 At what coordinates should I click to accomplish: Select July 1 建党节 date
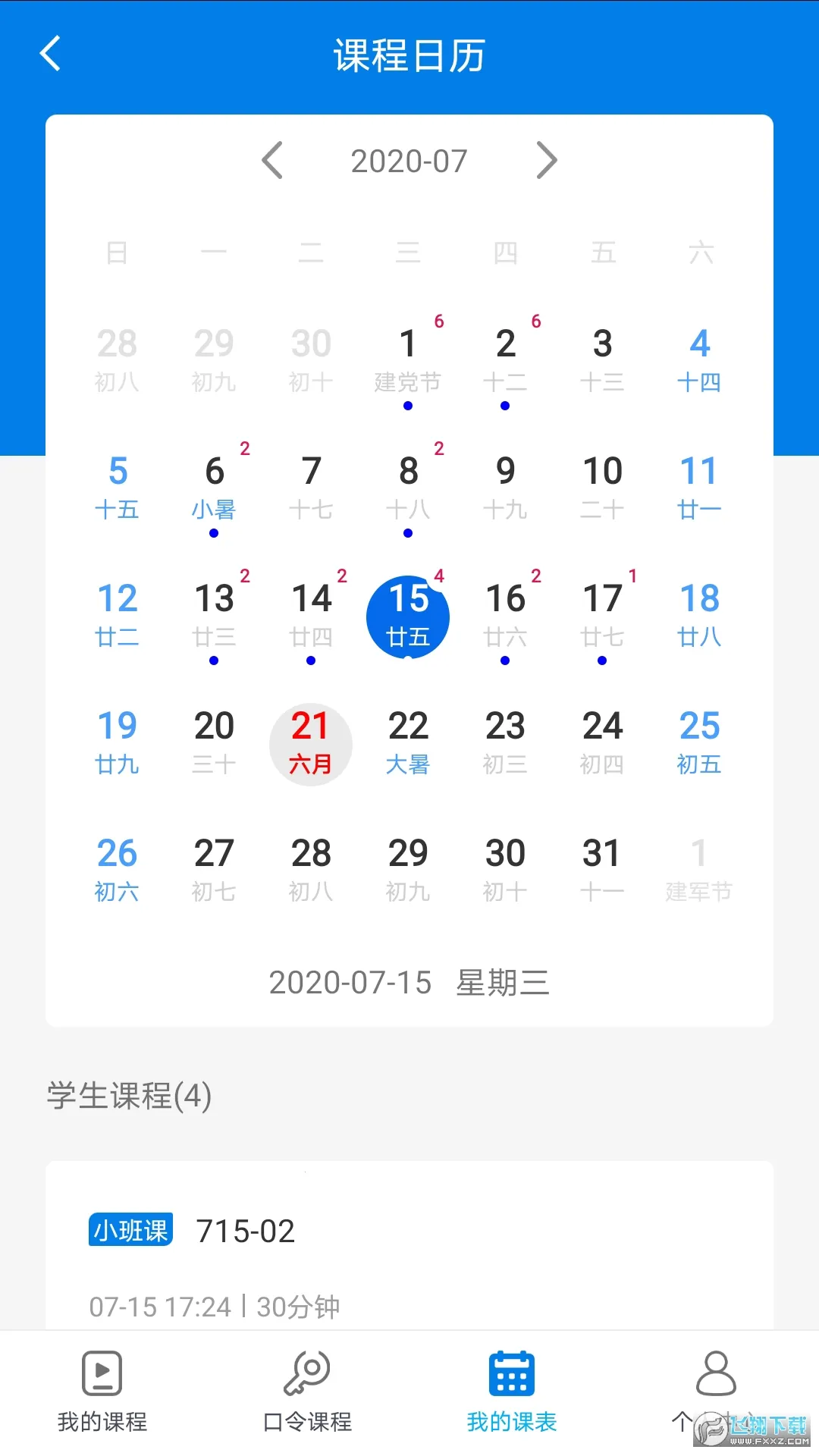pyautogui.click(x=407, y=360)
